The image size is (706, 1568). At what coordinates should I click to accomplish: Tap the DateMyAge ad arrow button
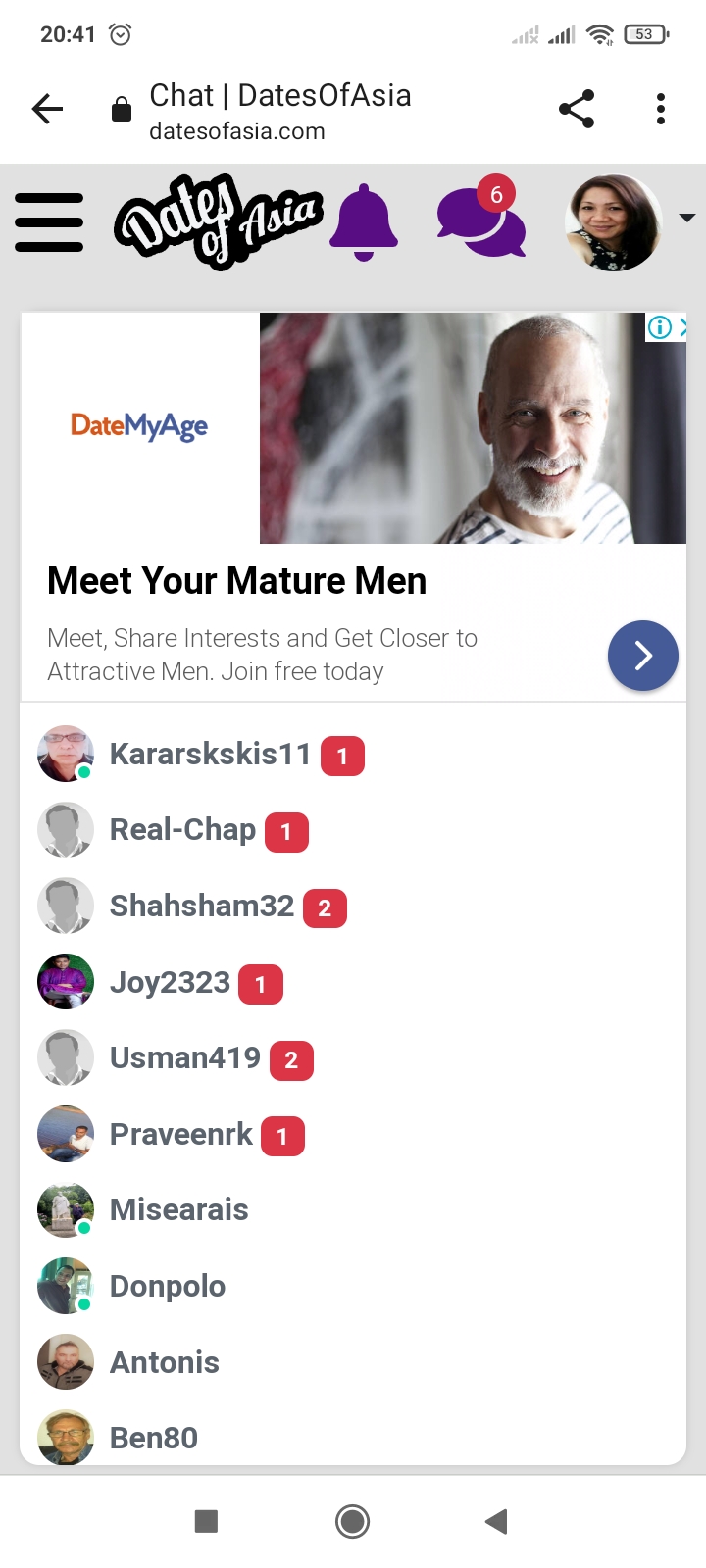[x=643, y=656]
